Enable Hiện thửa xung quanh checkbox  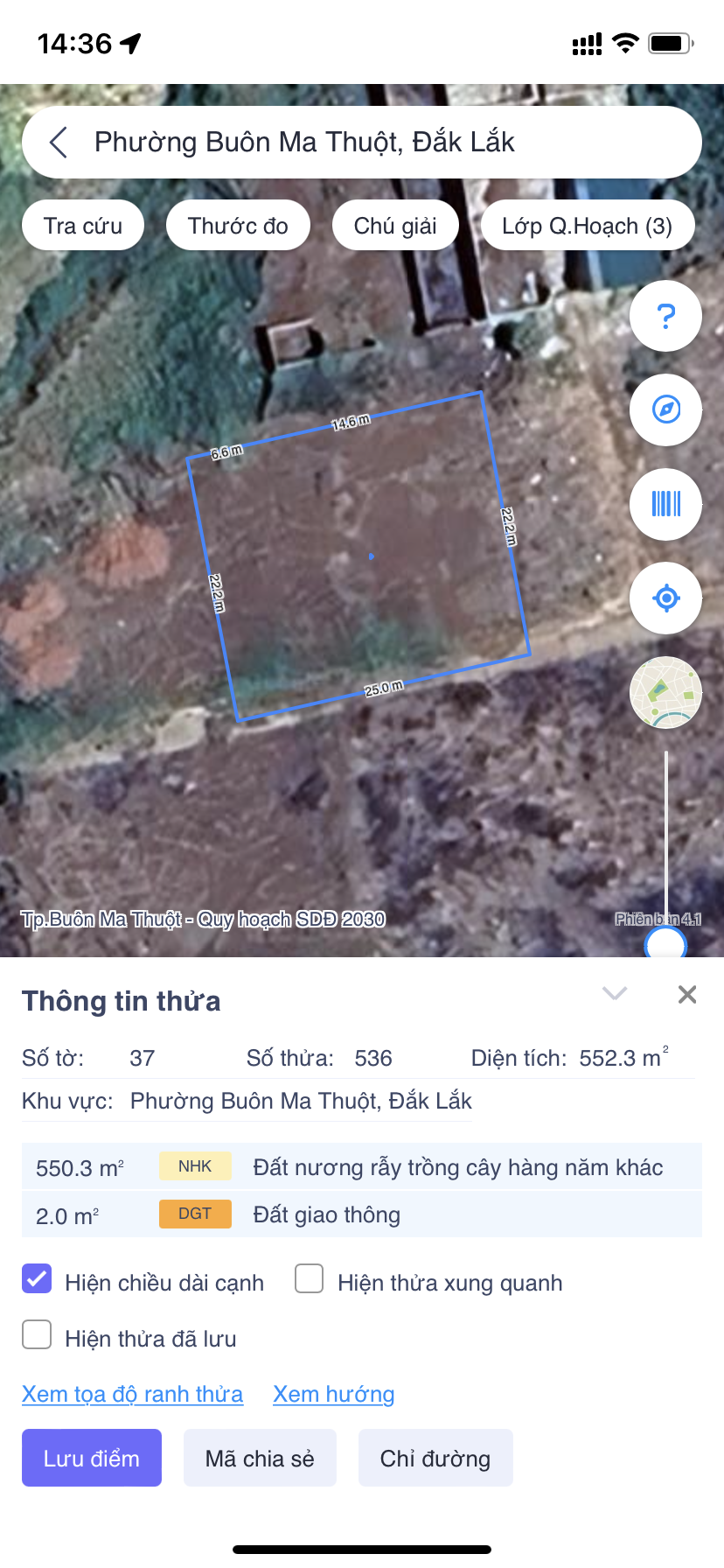310,1278
